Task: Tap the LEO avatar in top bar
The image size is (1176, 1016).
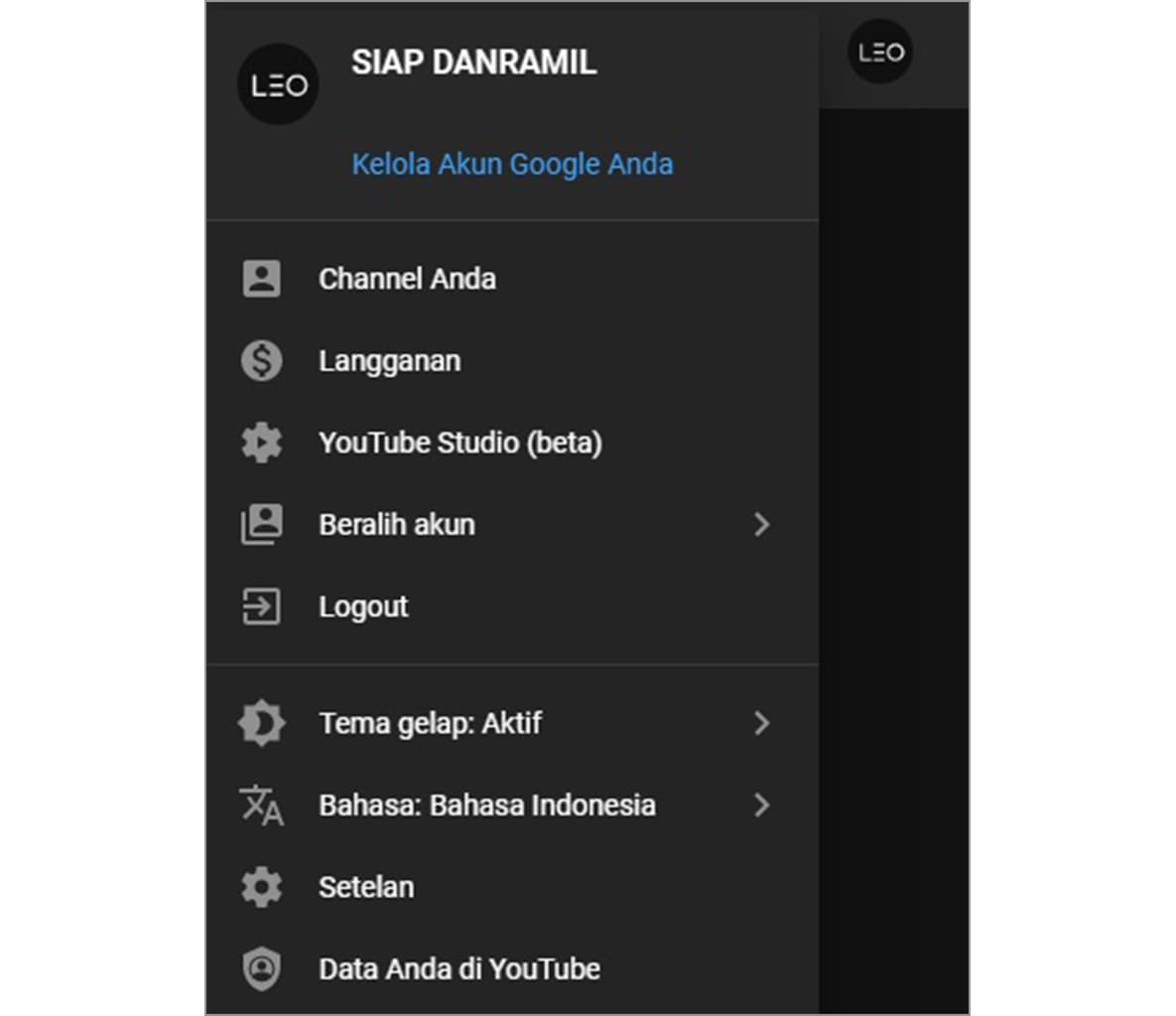Action: [x=880, y=52]
